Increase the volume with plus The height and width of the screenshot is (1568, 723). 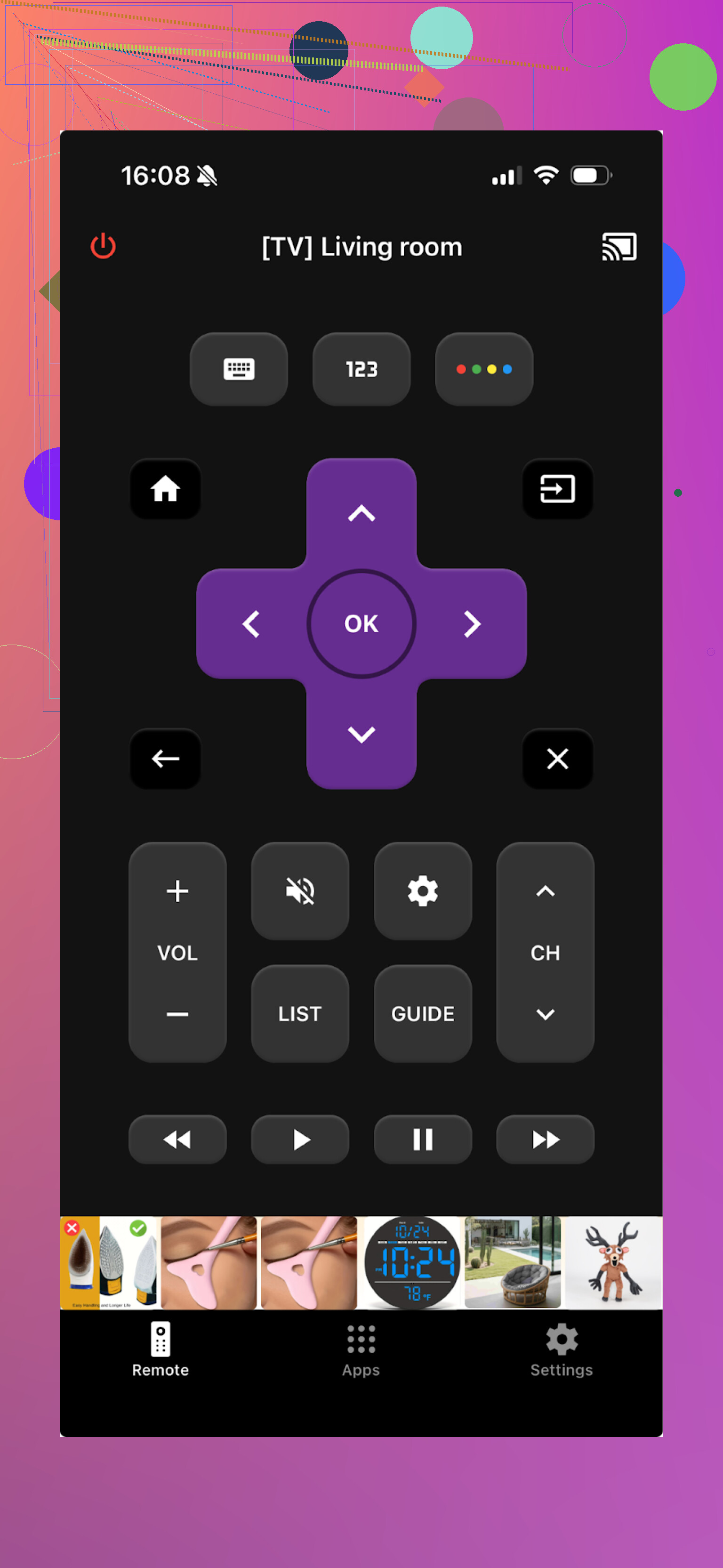[178, 891]
